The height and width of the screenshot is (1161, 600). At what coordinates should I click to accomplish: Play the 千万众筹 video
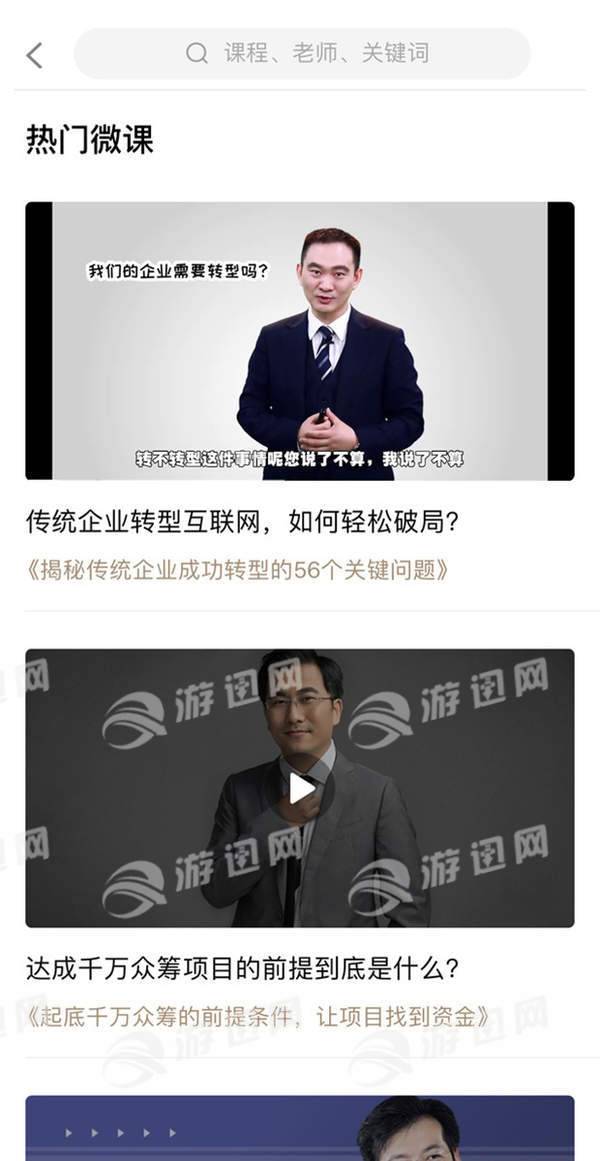301,788
